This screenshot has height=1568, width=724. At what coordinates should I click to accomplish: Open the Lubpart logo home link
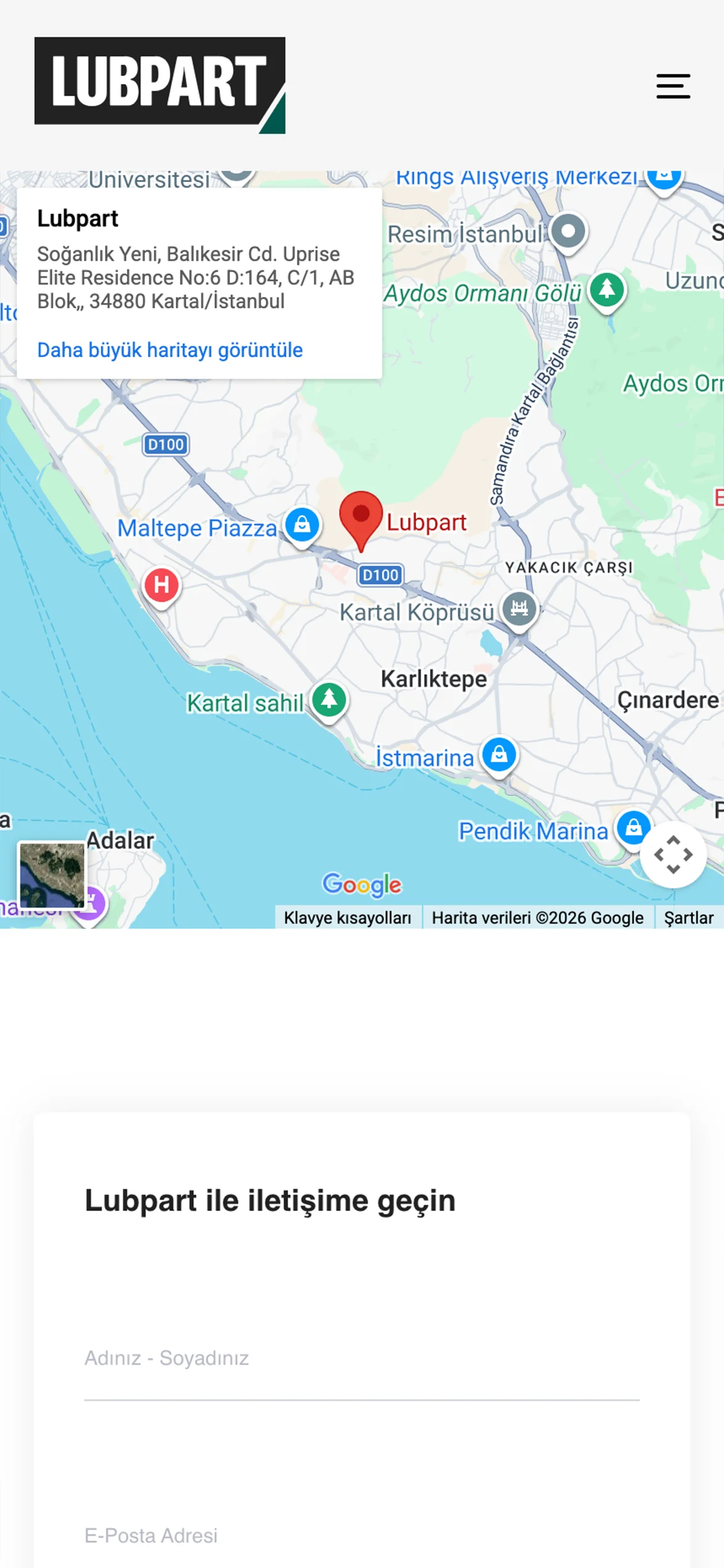[160, 85]
